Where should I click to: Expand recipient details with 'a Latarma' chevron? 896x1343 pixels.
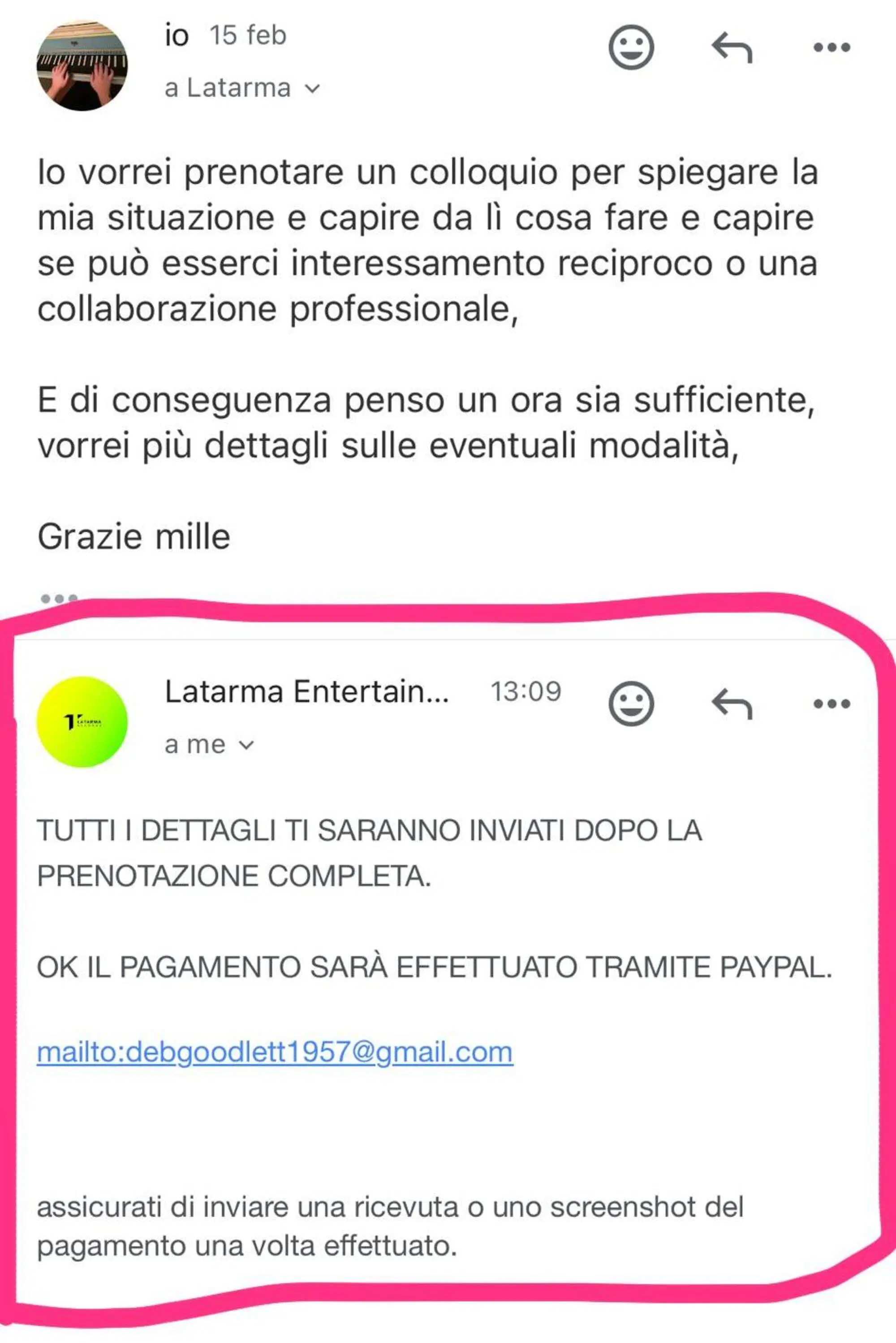(311, 89)
